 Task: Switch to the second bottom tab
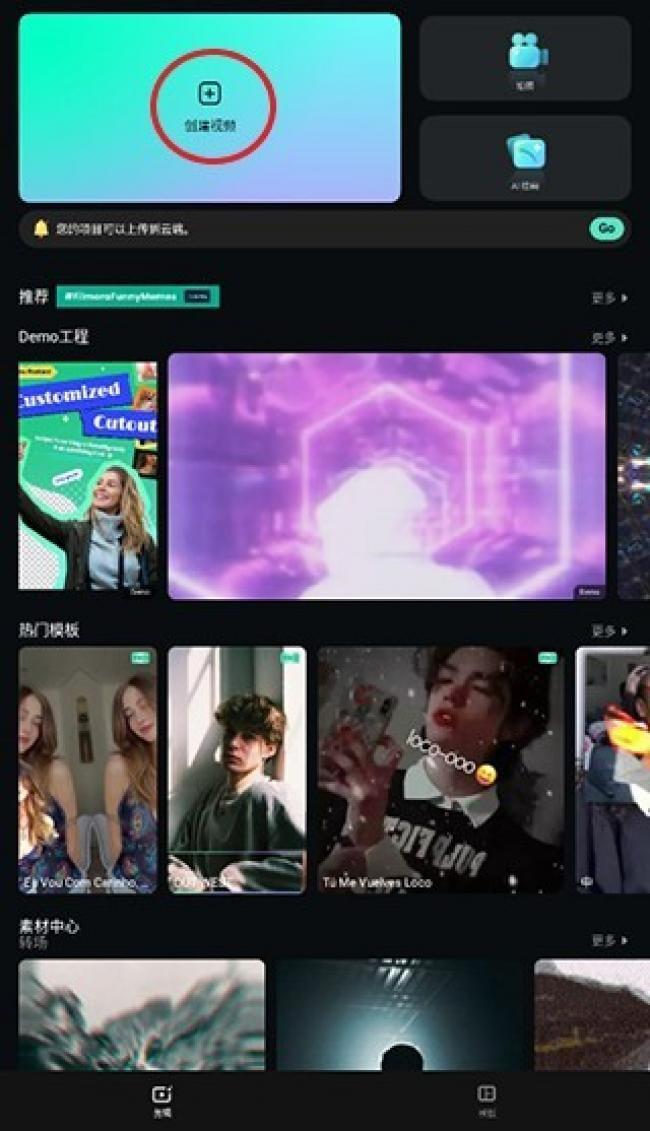click(487, 1099)
